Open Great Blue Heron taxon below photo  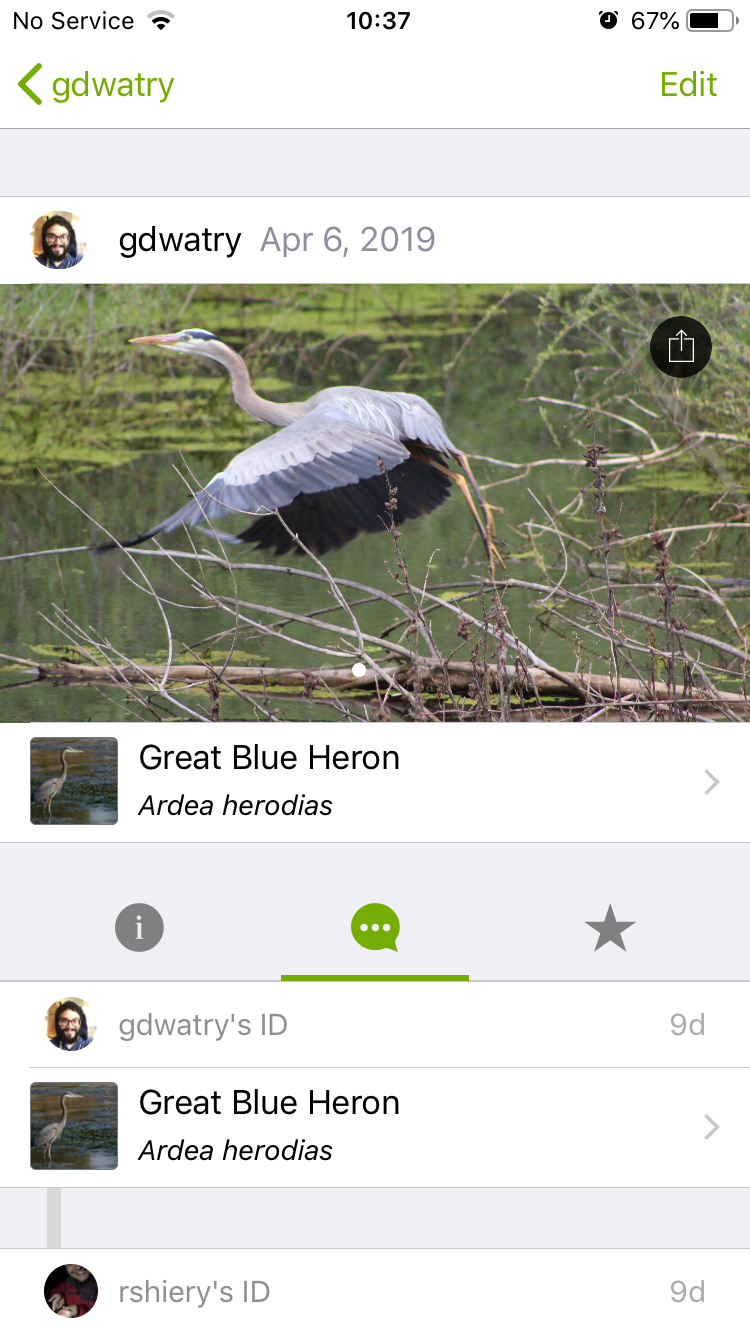pos(374,781)
